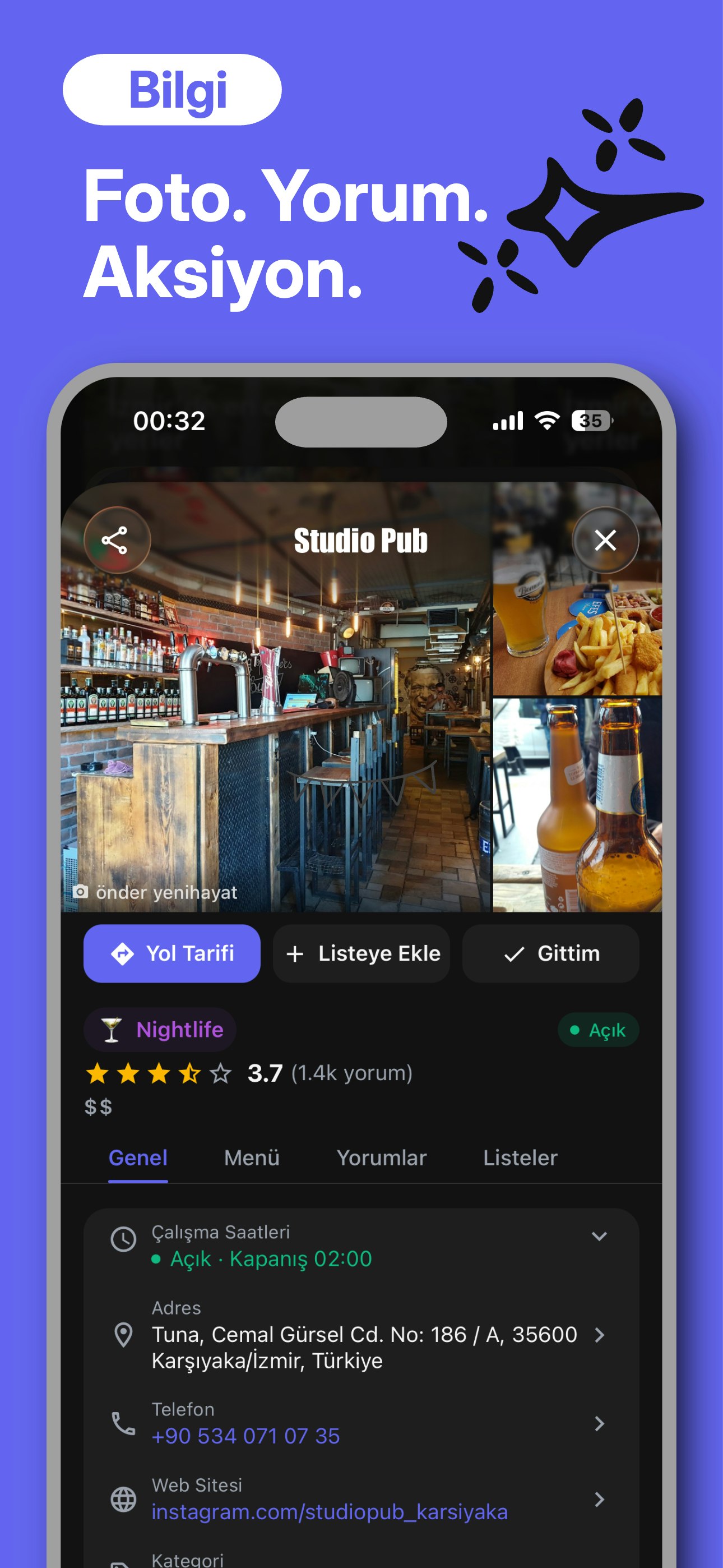Tap the cocktail glass icon on Nightlife chip

click(x=112, y=1029)
